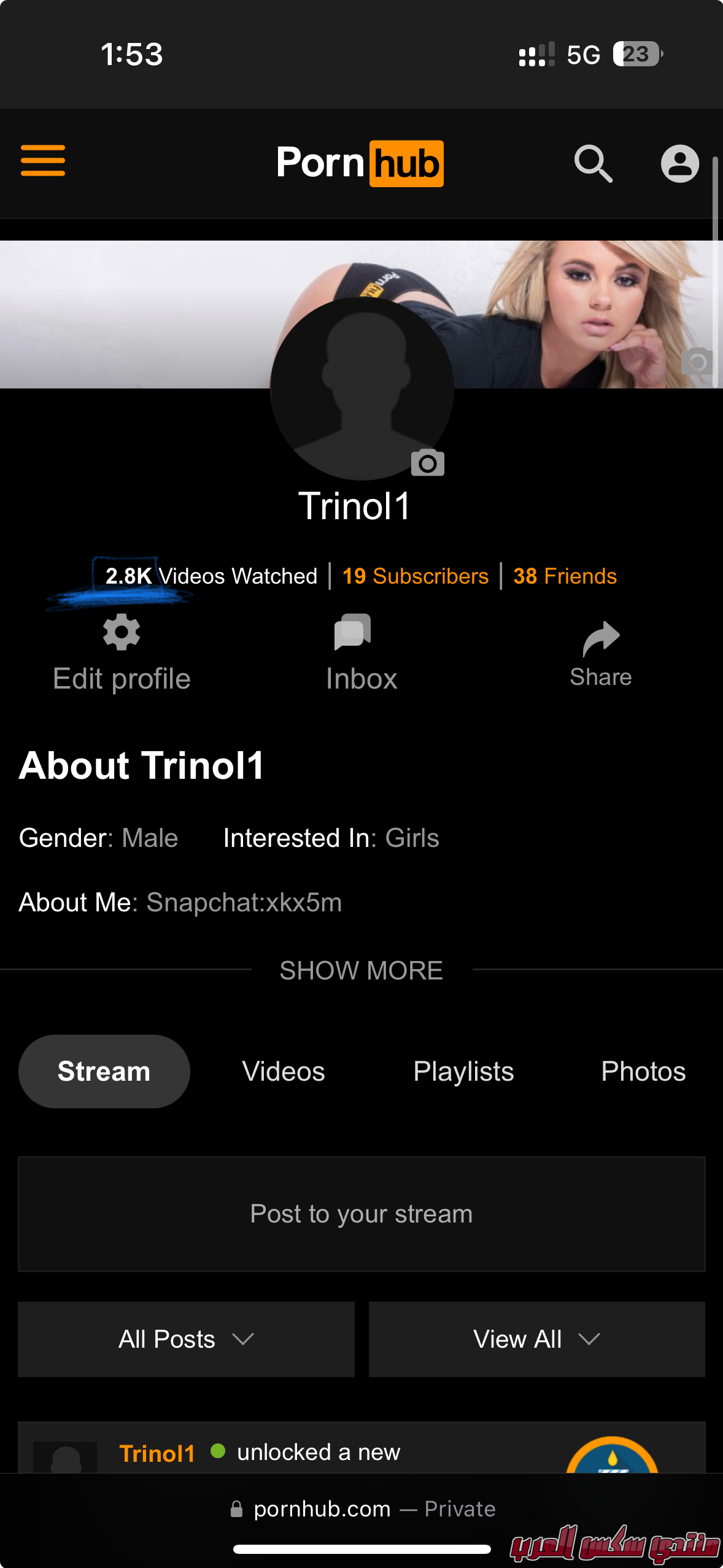Change the cover photo via camera icon
Viewport: 723px width, 1568px height.
[697, 361]
